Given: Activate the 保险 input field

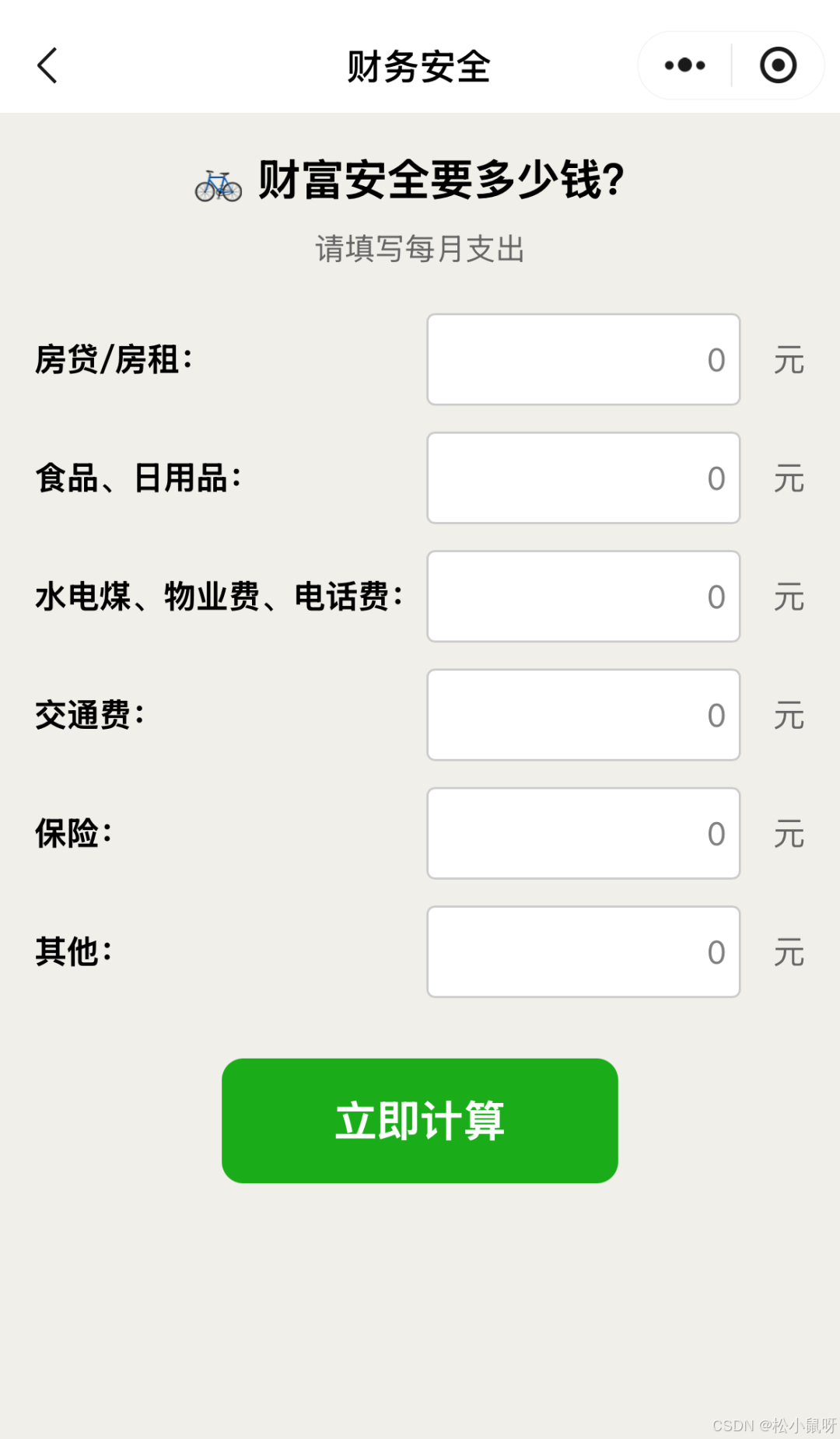Looking at the screenshot, I should pos(583,833).
